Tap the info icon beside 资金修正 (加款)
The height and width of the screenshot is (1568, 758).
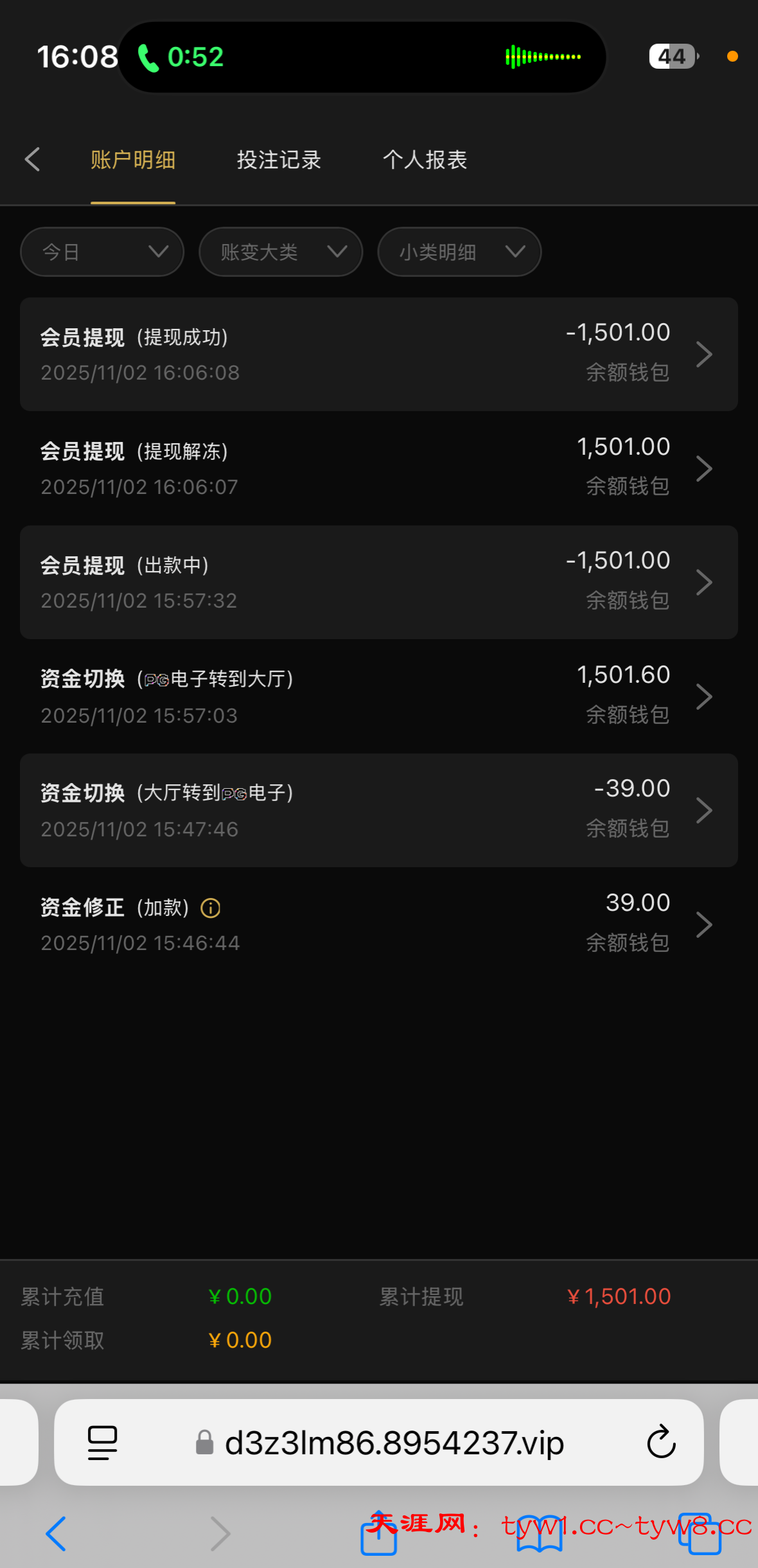click(211, 908)
